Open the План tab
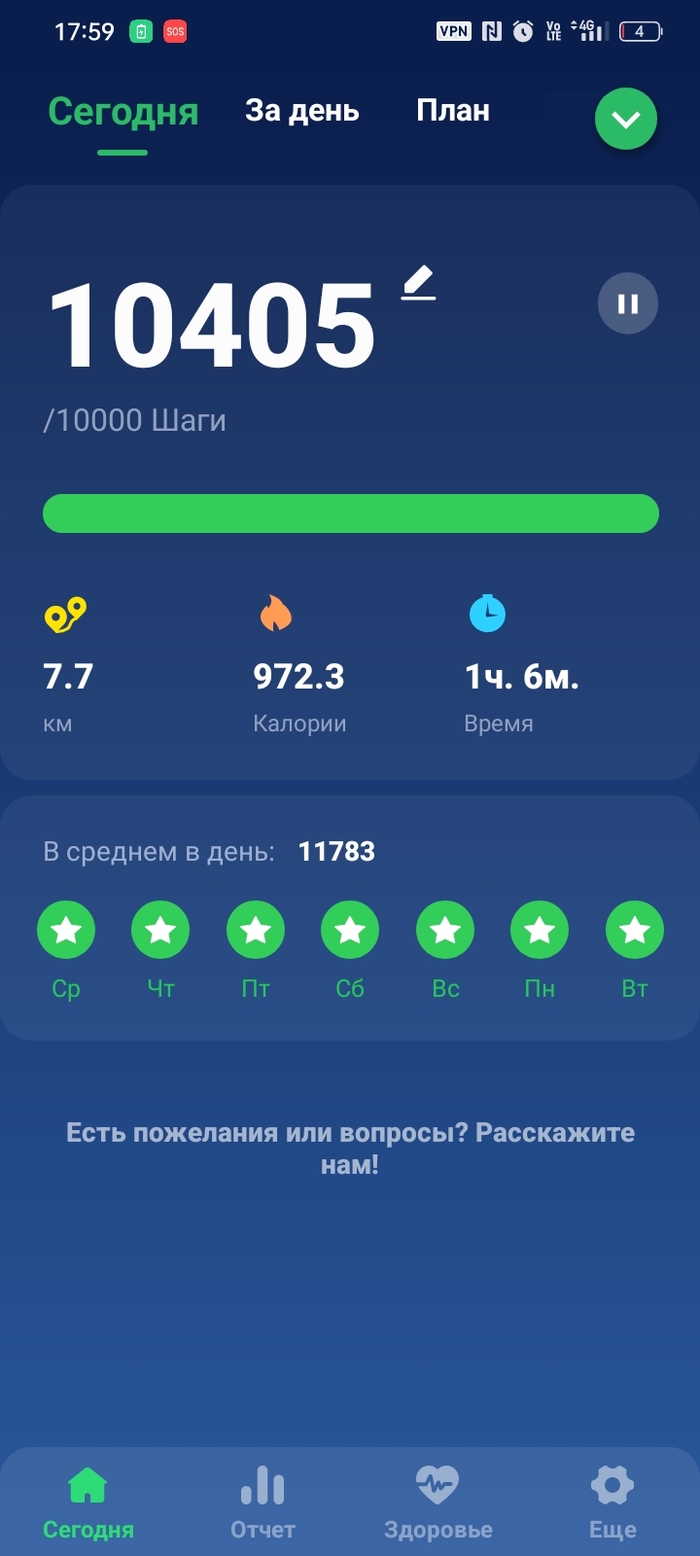Image resolution: width=700 pixels, height=1556 pixels. click(453, 111)
